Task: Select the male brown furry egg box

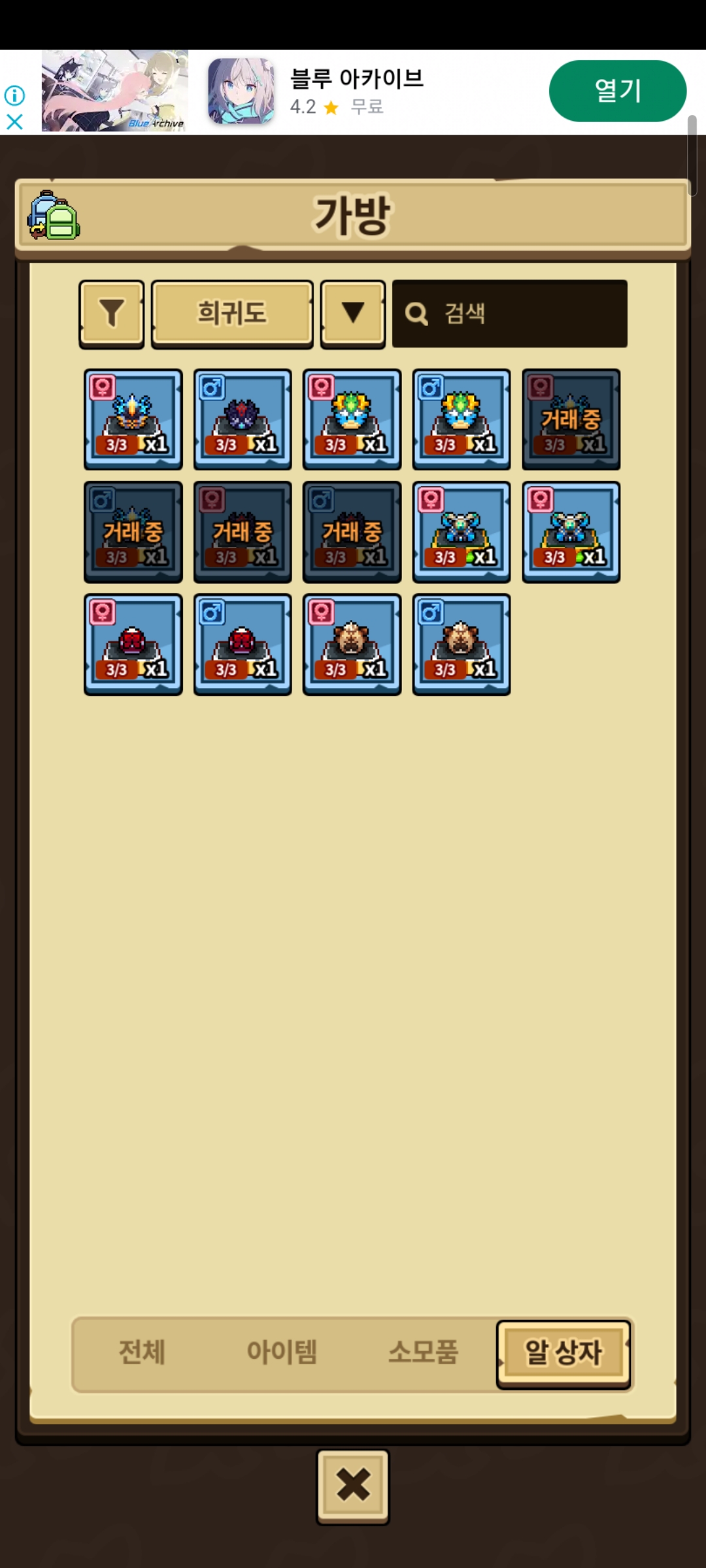Action: coord(462,644)
